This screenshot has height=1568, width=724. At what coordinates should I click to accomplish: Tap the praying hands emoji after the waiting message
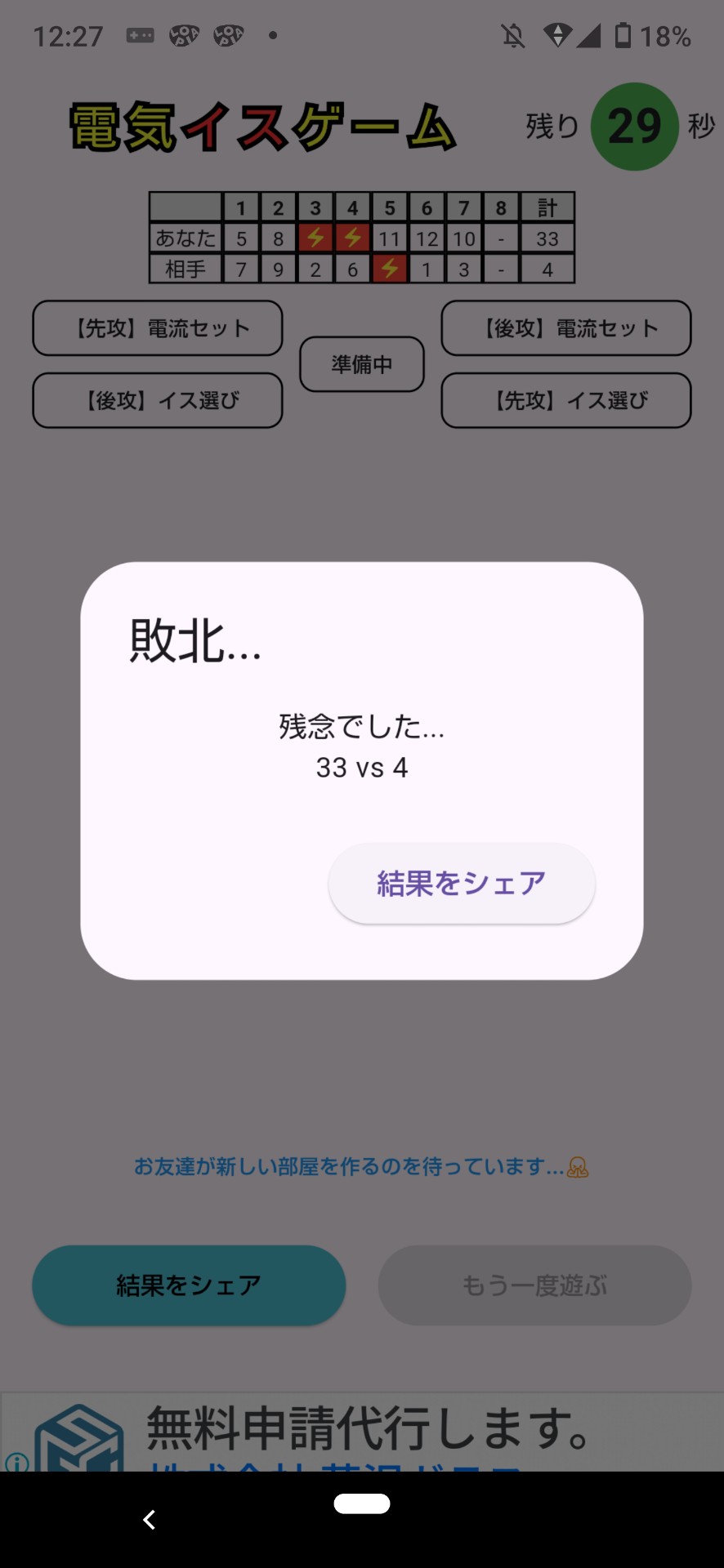click(x=577, y=1166)
